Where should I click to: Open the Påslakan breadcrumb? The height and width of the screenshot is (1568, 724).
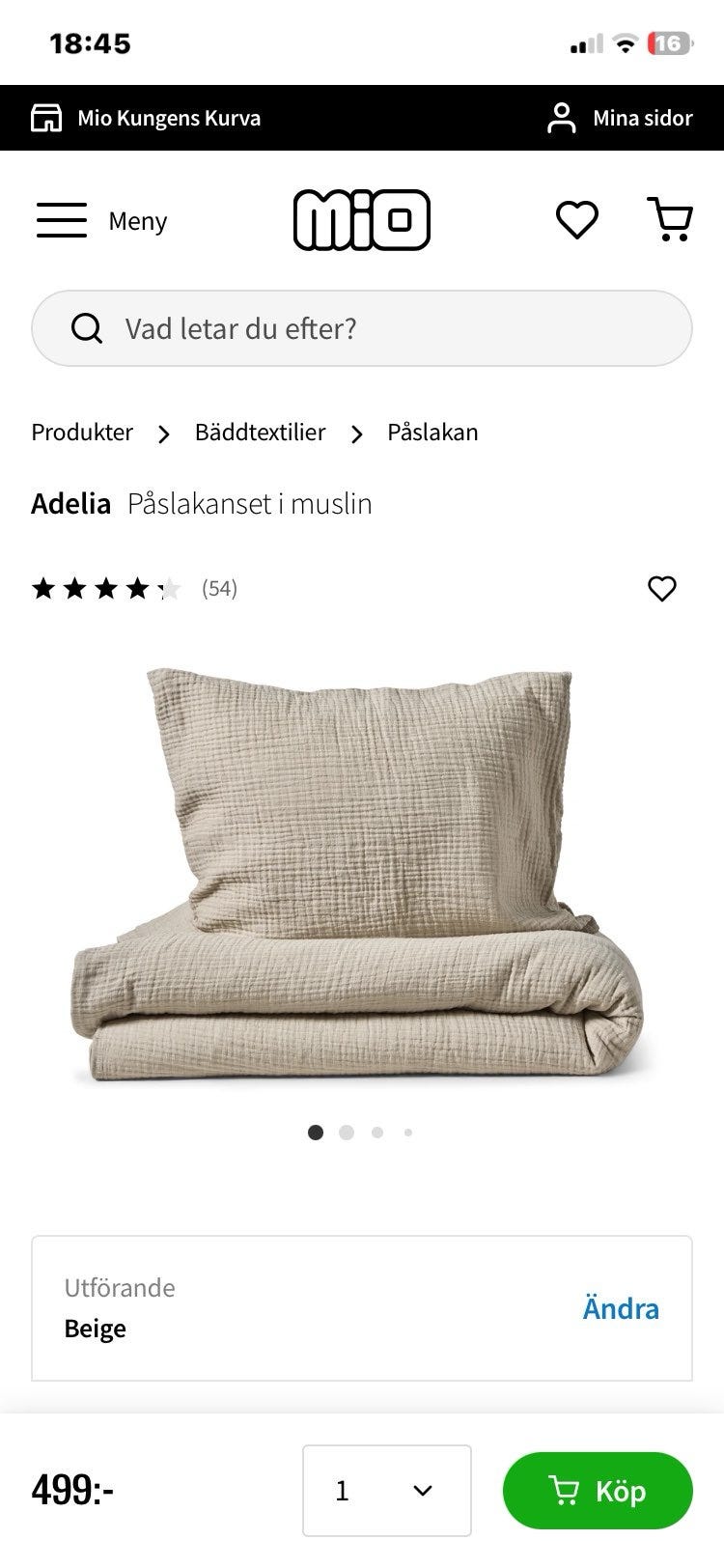point(432,433)
